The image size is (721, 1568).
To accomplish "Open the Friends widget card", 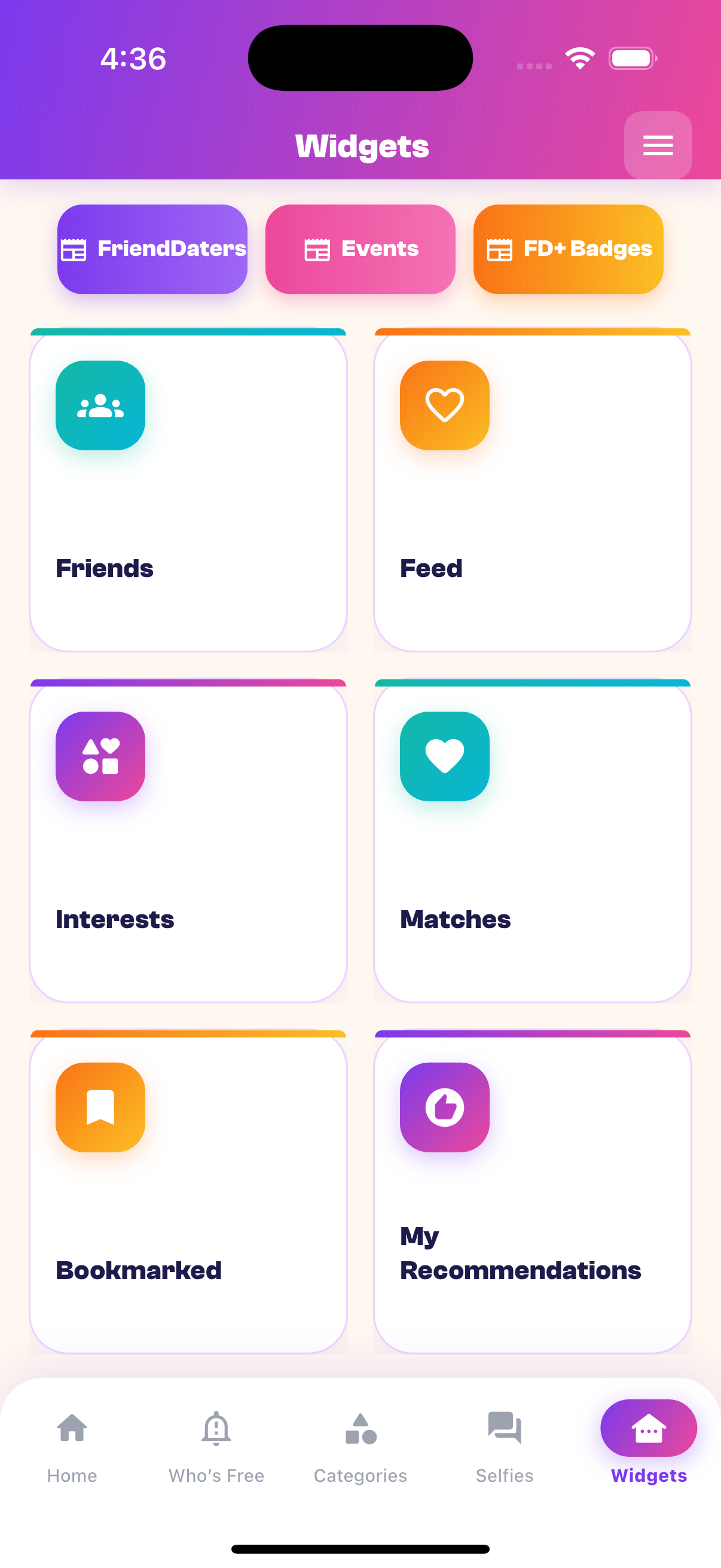I will tap(188, 490).
